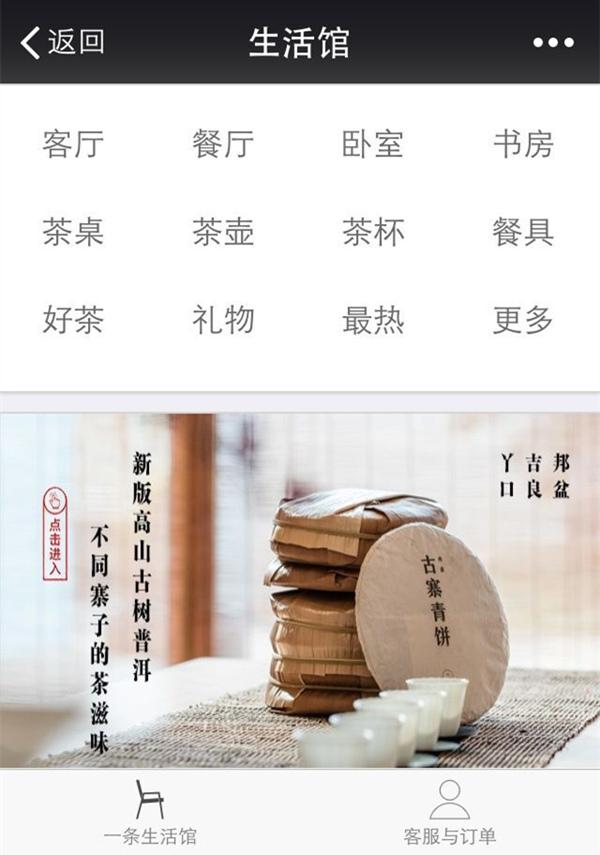Tap 更多 for more categories
Image resolution: width=600 pixels, height=855 pixels.
(x=523, y=320)
